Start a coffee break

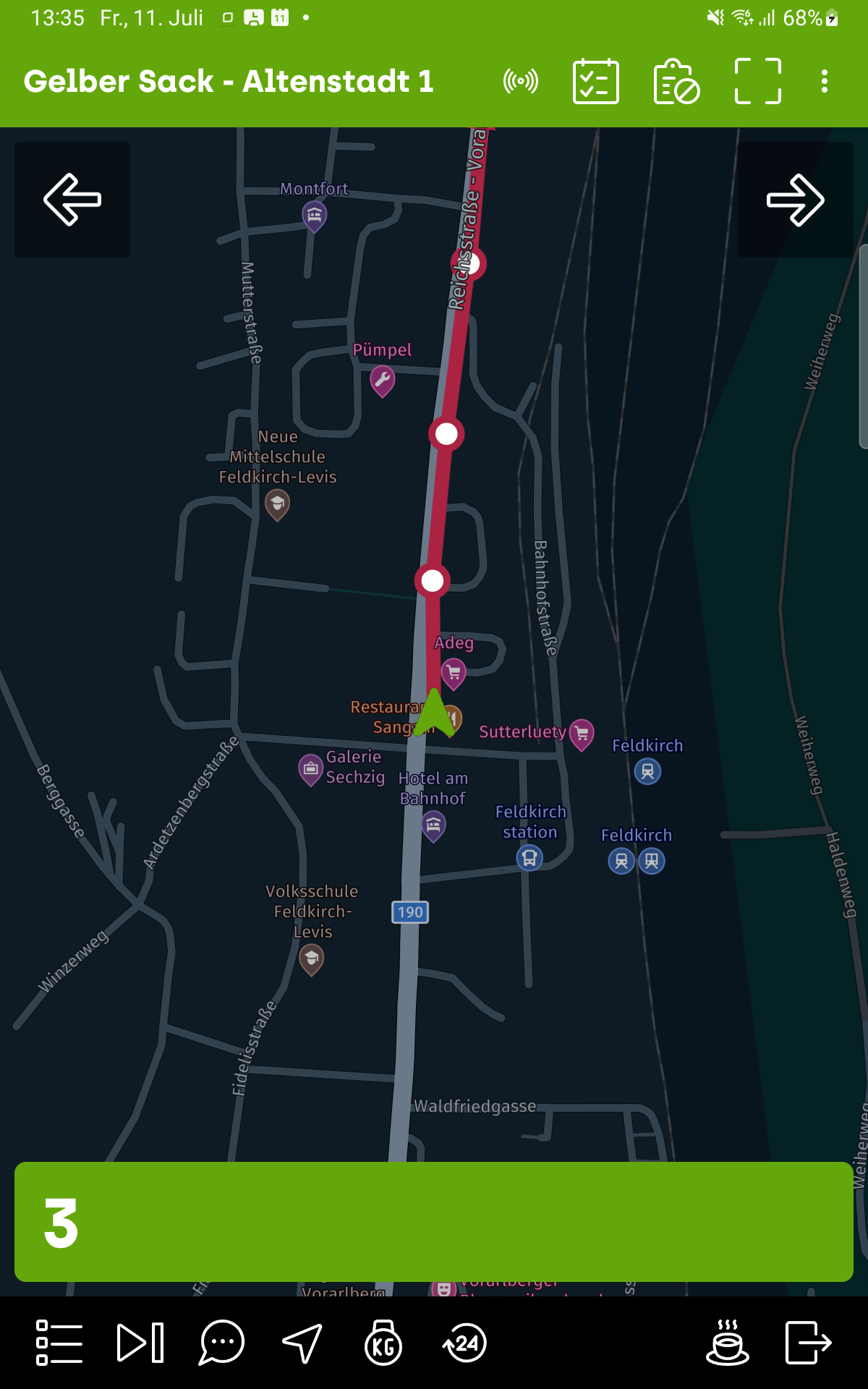[728, 1343]
